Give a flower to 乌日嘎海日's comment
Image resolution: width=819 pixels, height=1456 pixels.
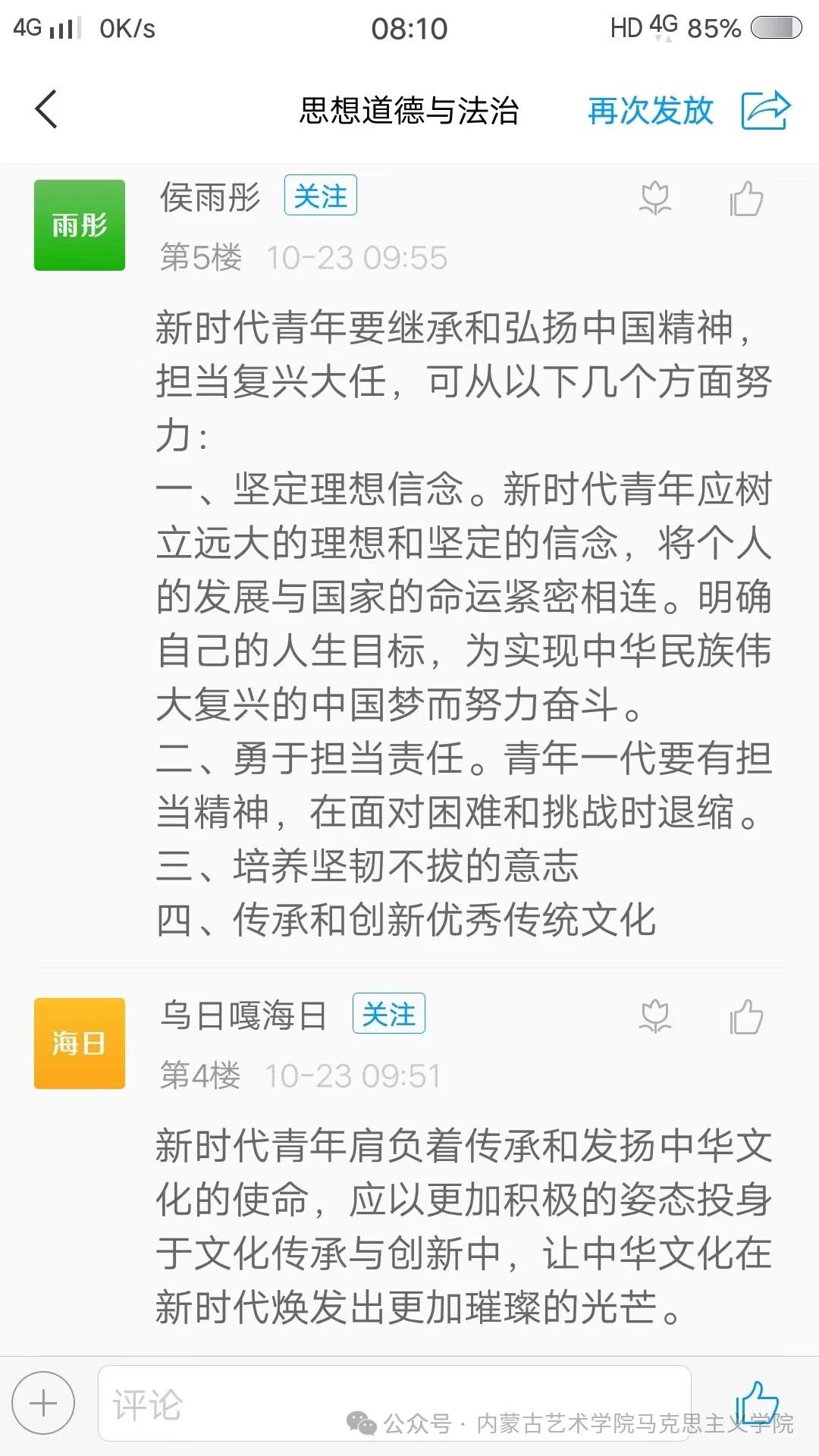coord(655,1017)
